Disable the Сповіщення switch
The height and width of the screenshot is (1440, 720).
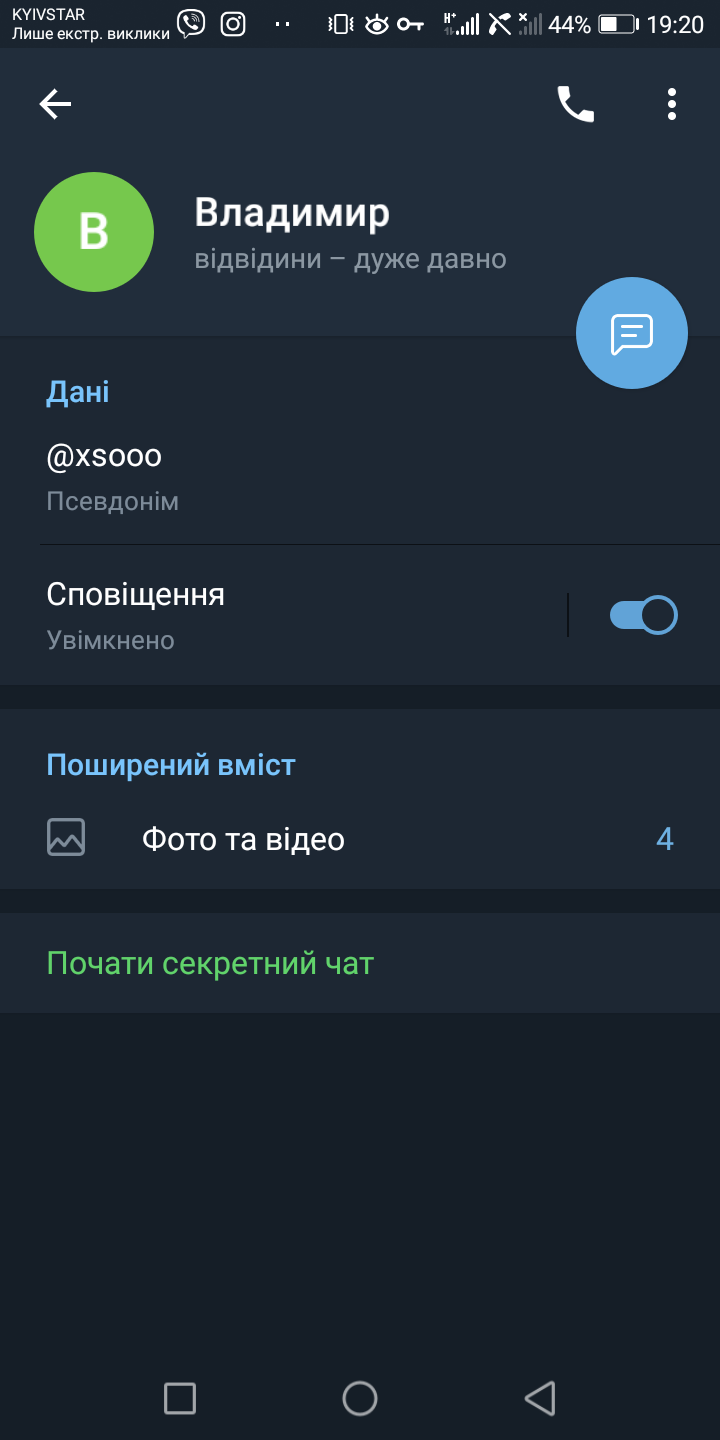point(644,615)
